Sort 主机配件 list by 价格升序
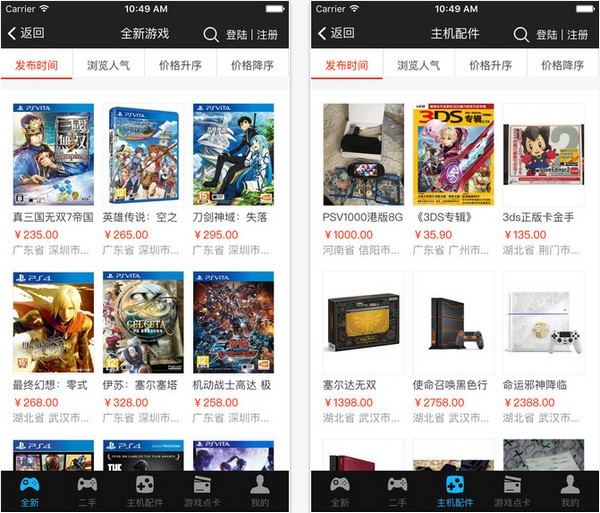 (x=490, y=66)
